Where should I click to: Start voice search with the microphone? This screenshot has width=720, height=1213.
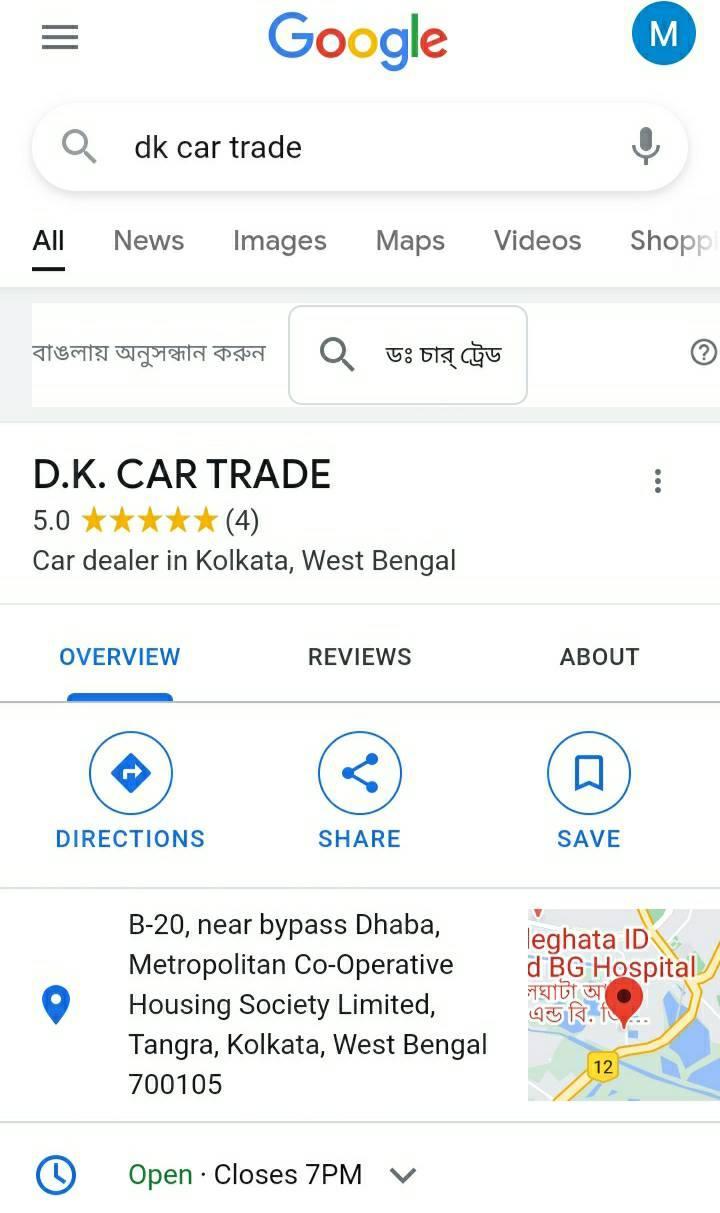tap(646, 147)
